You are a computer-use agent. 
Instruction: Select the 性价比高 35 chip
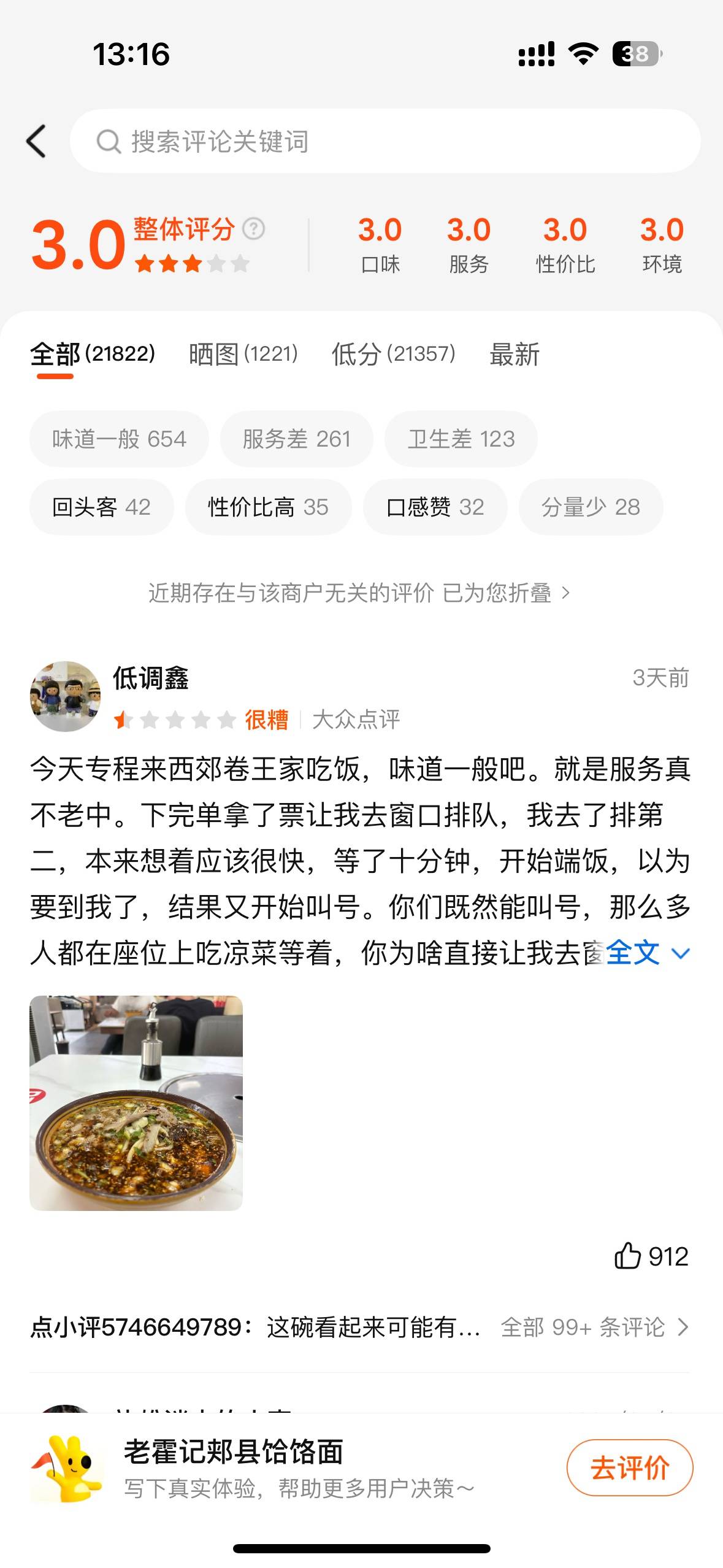268,507
